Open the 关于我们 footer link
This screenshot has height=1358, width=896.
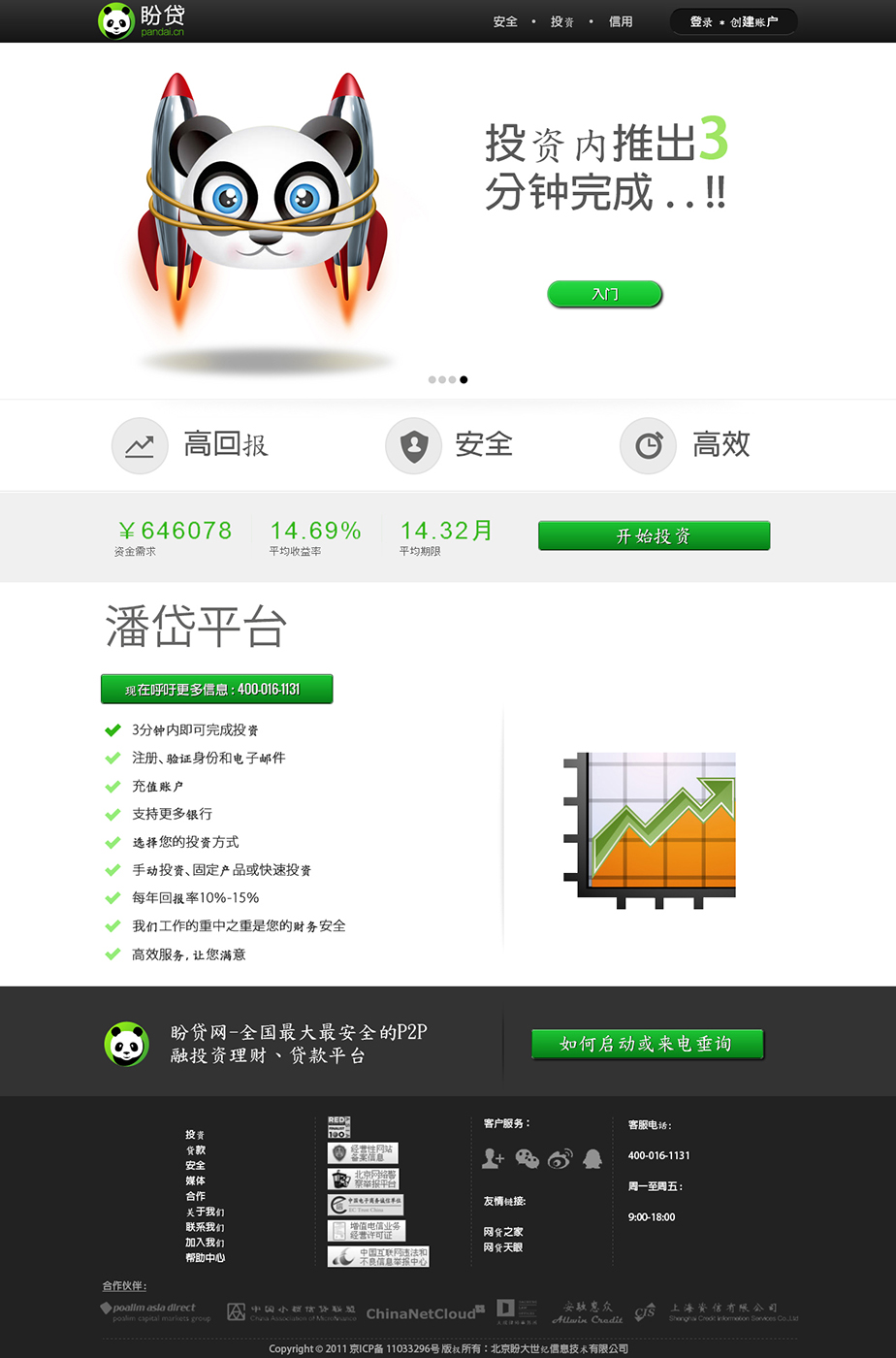[x=205, y=1212]
